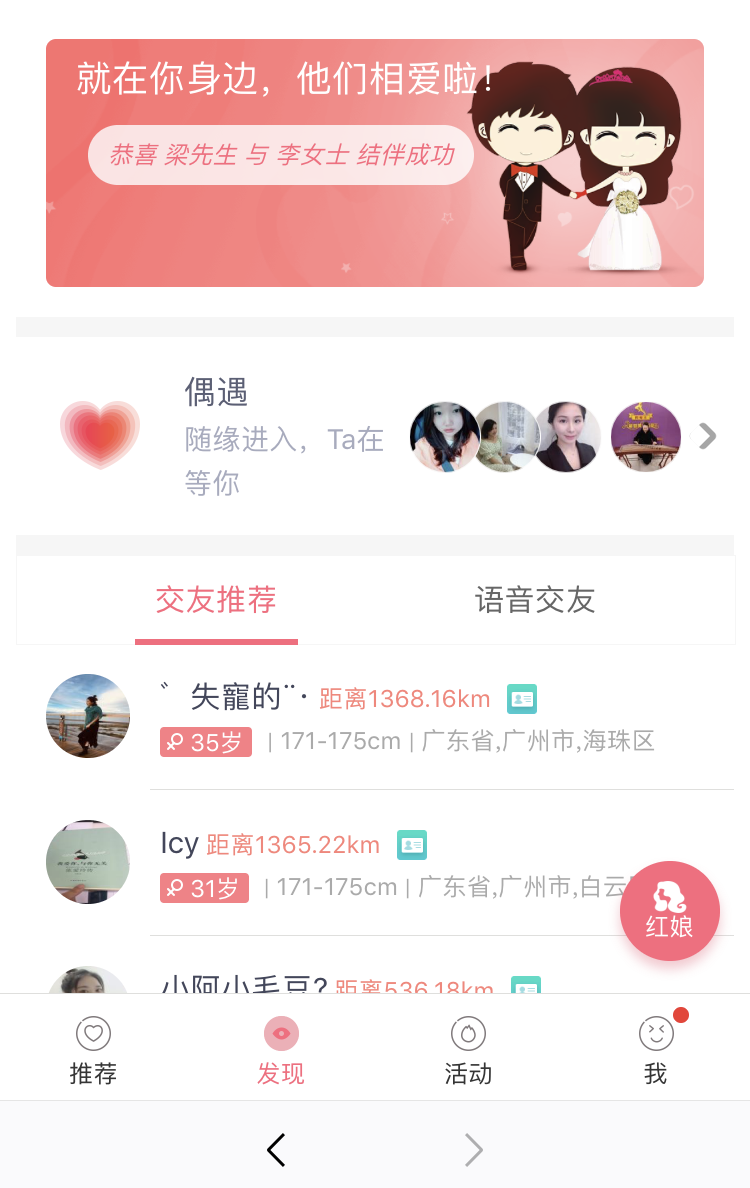Viewport: 750px width, 1188px height.
Task: Tap the forward arrow at screen bottom
Action: (472, 1149)
